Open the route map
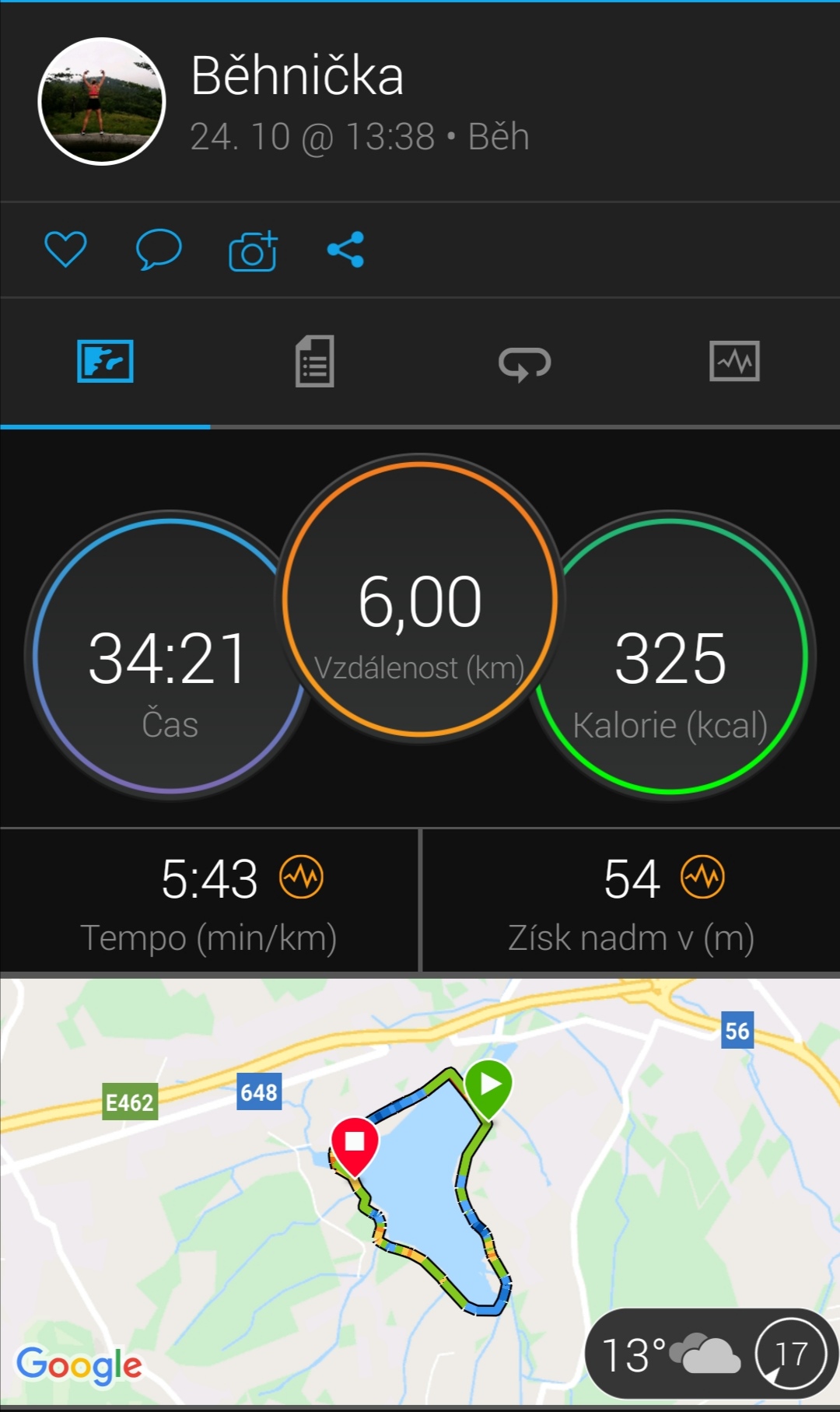Image resolution: width=840 pixels, height=1412 pixels. [x=420, y=1191]
